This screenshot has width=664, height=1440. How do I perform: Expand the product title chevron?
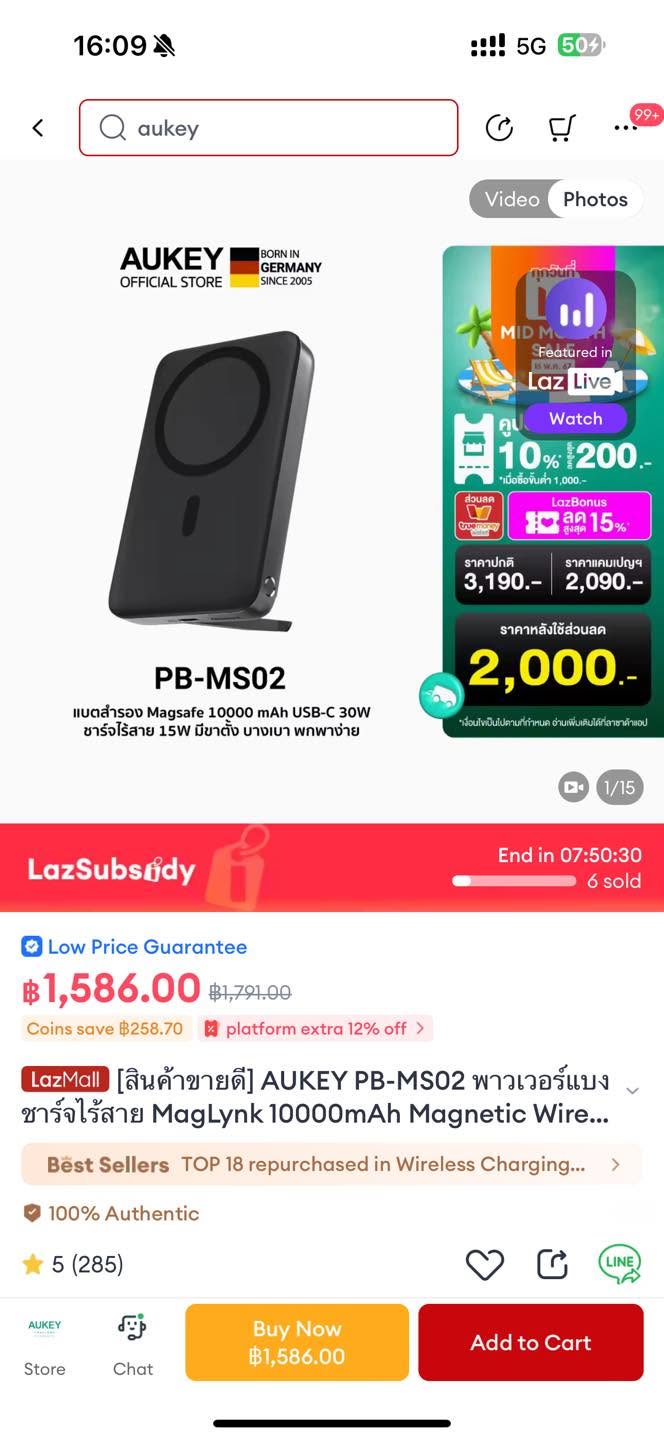(x=632, y=1090)
